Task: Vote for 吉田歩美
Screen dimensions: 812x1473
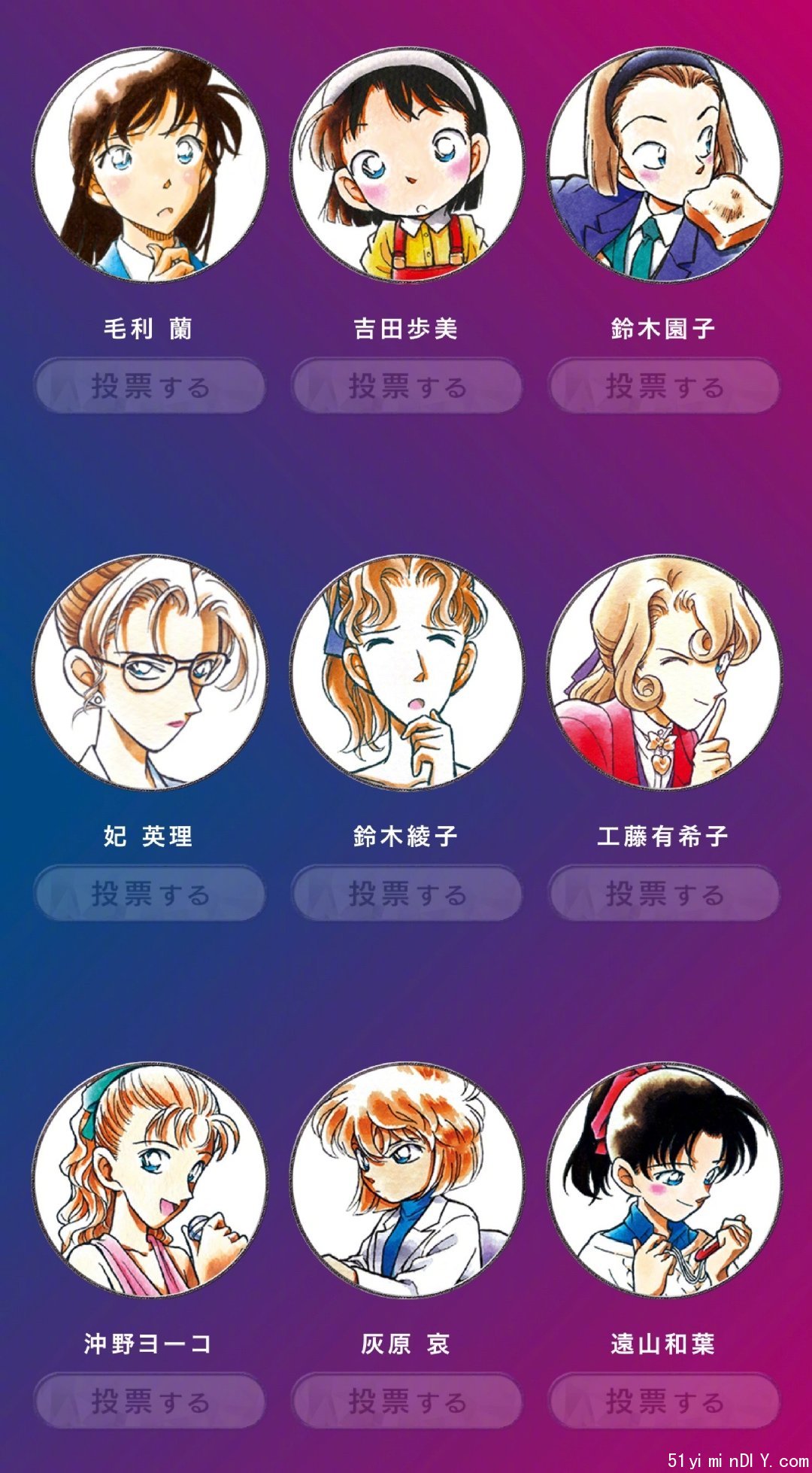Action: click(407, 387)
